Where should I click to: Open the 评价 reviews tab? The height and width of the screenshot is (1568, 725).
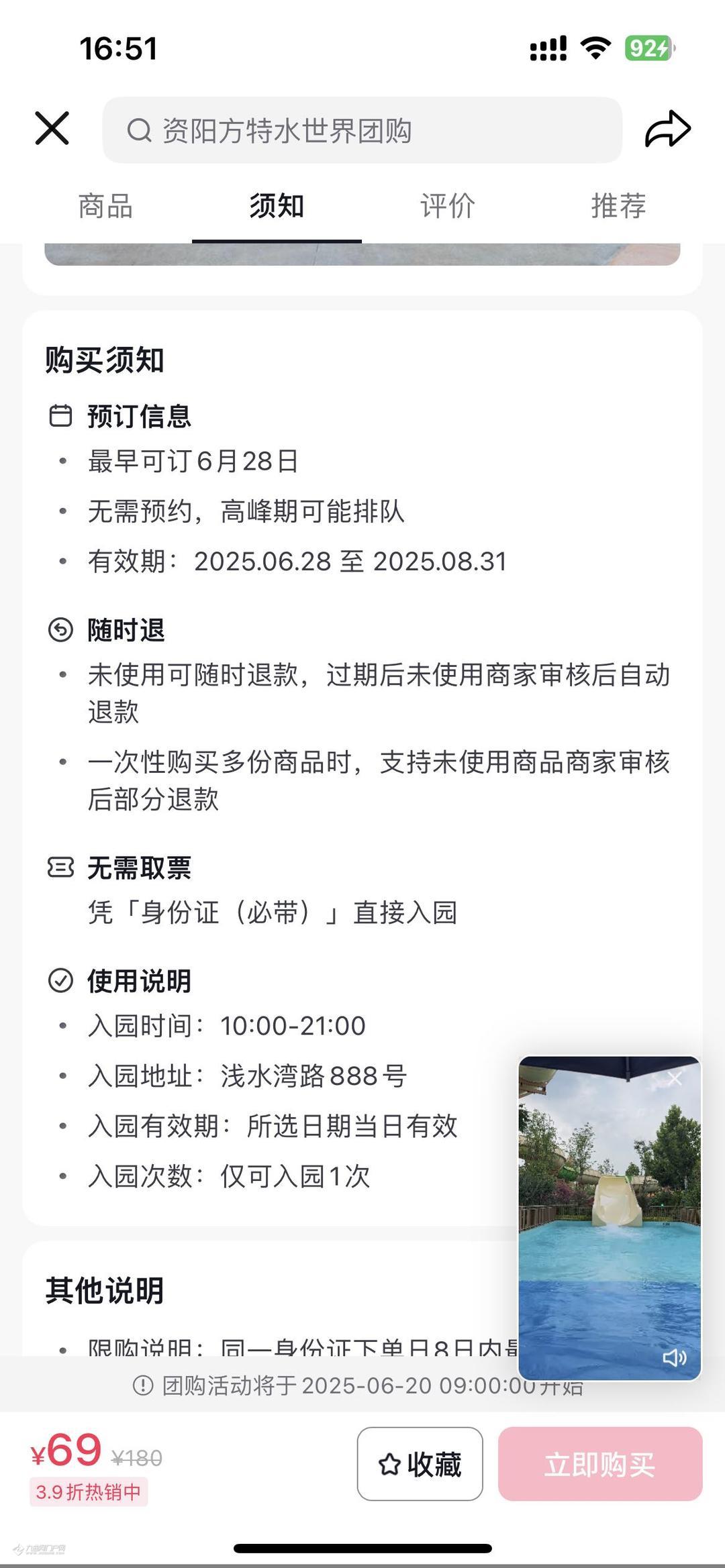(448, 206)
